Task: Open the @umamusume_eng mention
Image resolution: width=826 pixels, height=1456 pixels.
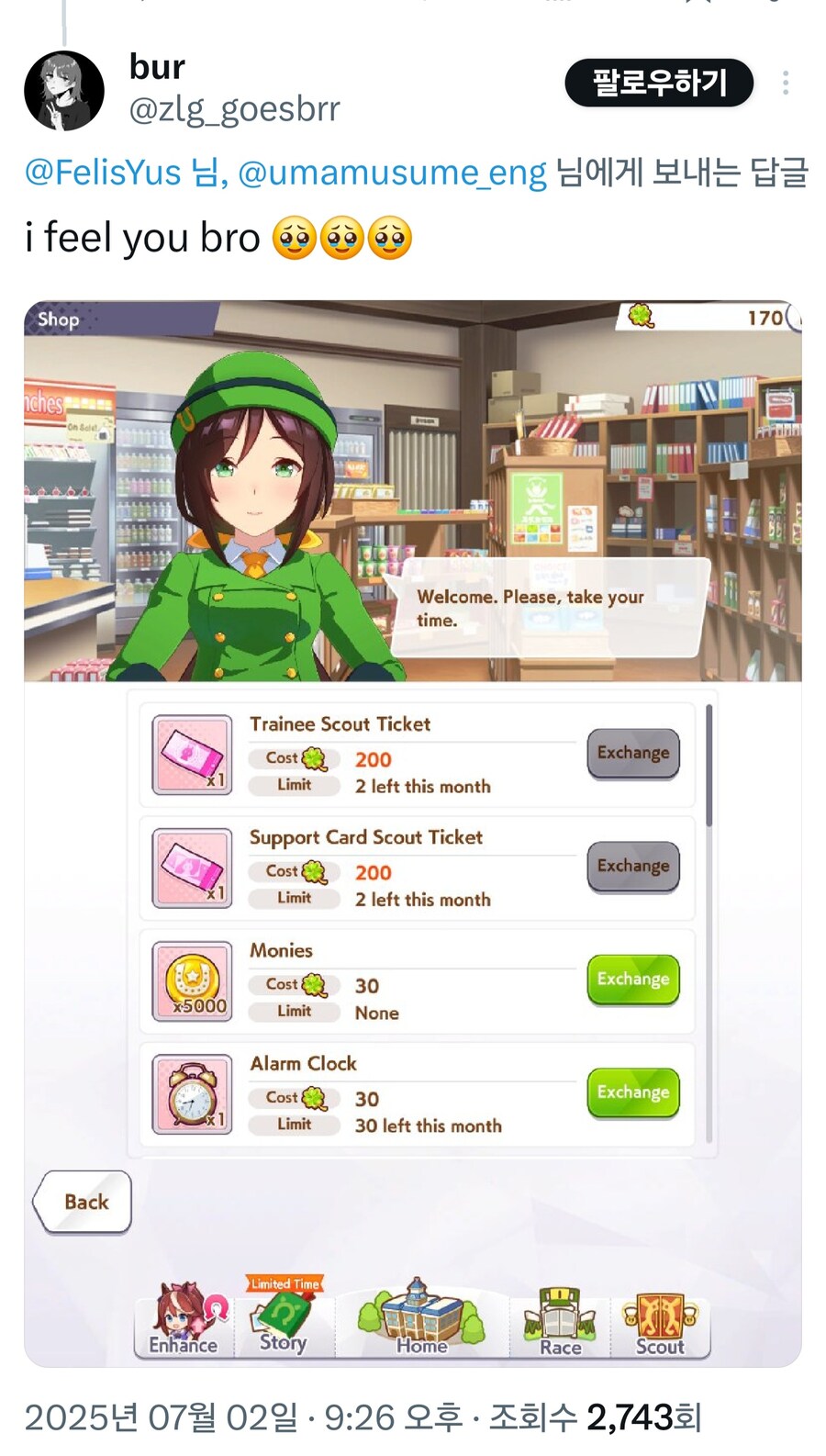Action: pyautogui.click(x=392, y=172)
